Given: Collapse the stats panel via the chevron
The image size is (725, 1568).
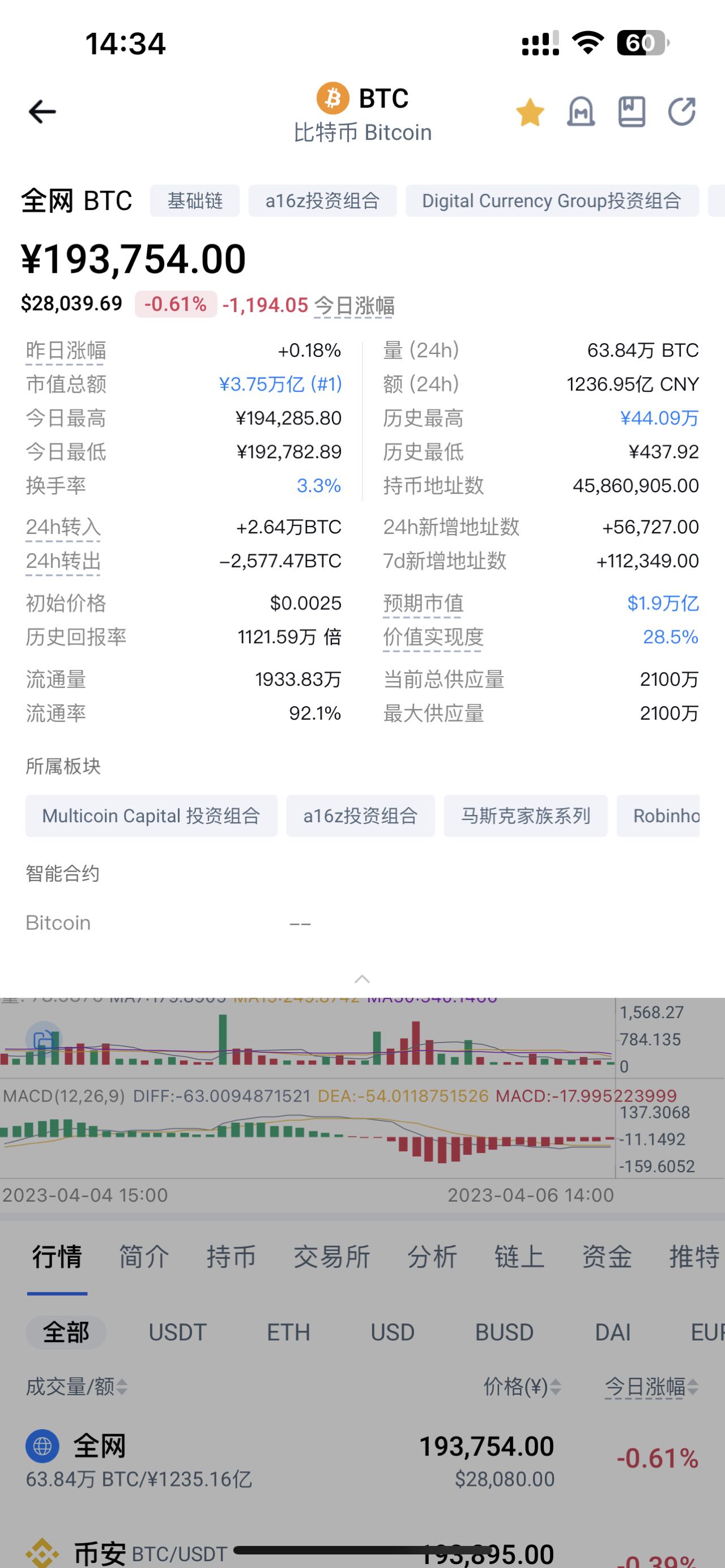Looking at the screenshot, I should (x=362, y=978).
